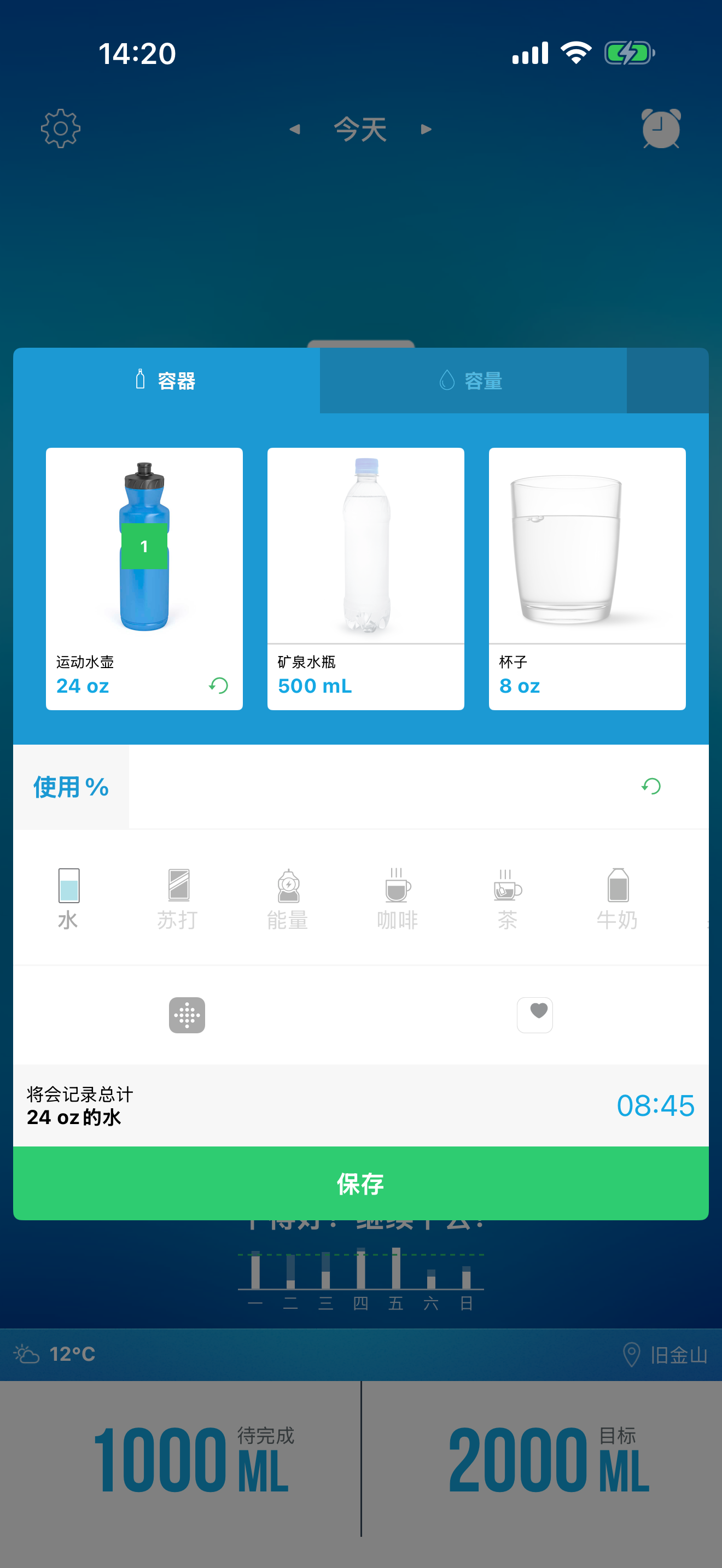This screenshot has height=1568, width=722.
Task: Tap 保存 to save the entry
Action: point(361,1183)
